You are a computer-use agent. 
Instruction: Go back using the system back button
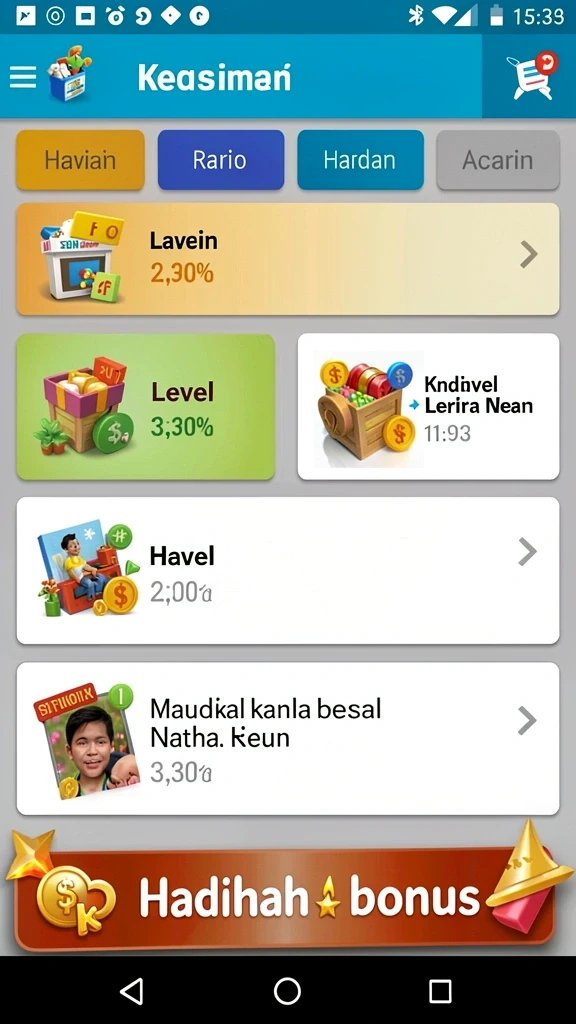tap(133, 991)
